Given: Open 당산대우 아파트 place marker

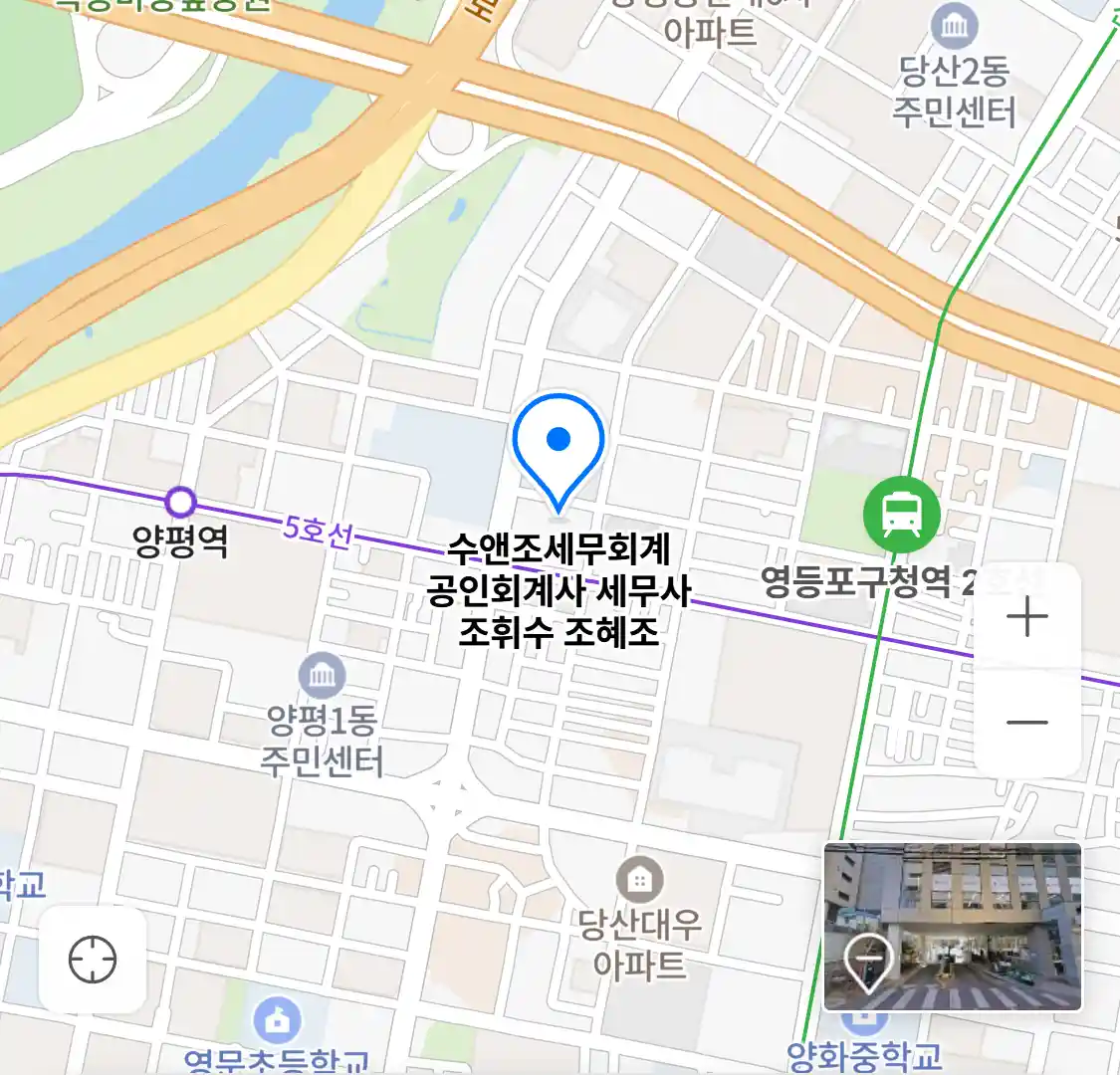Looking at the screenshot, I should point(640,880).
